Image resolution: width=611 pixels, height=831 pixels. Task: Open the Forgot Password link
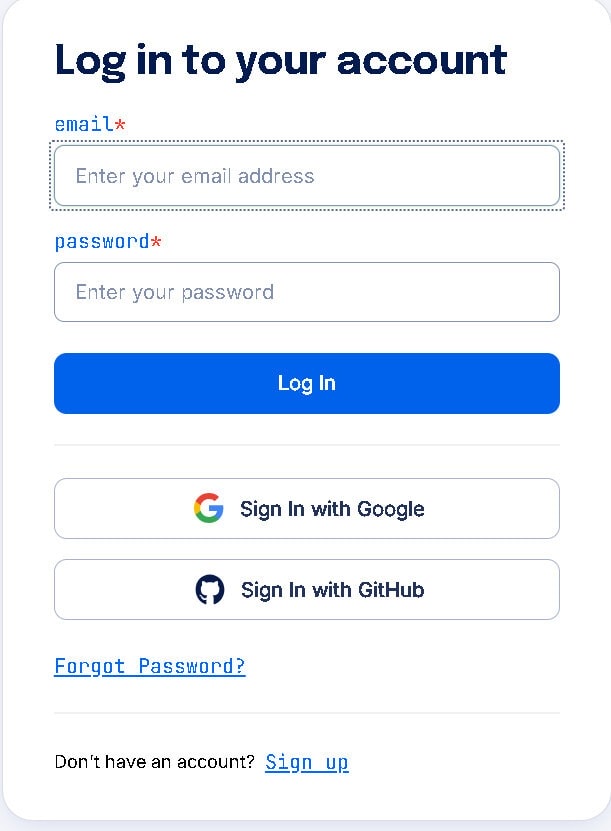[150, 666]
